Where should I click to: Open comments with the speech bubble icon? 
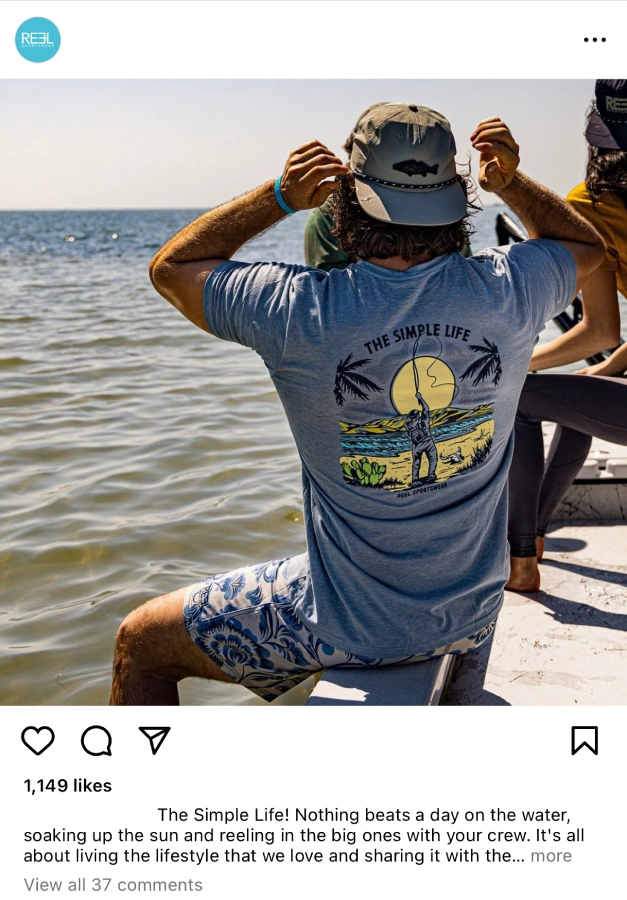coord(96,740)
